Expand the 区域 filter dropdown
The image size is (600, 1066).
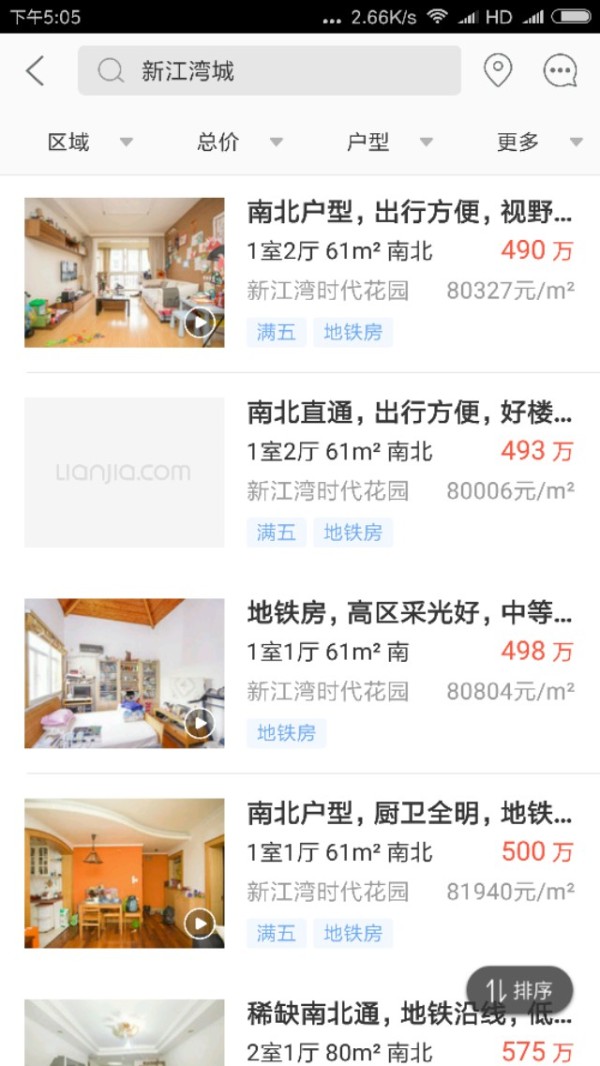coord(89,142)
